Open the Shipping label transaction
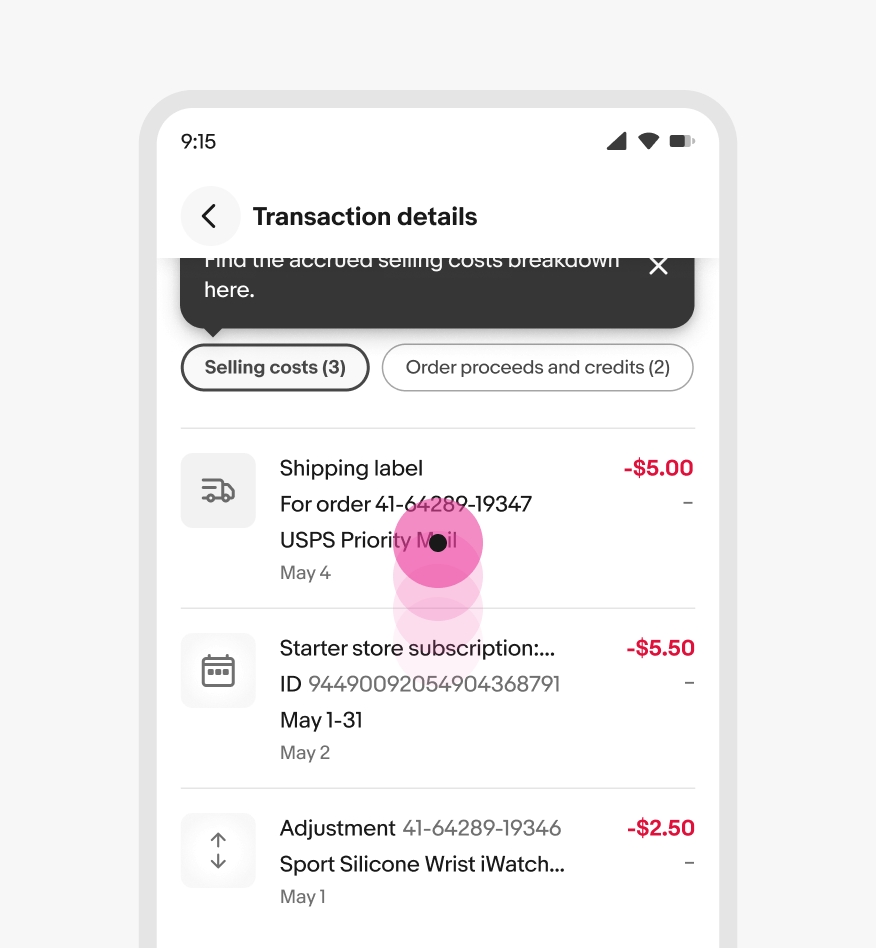 click(437, 518)
